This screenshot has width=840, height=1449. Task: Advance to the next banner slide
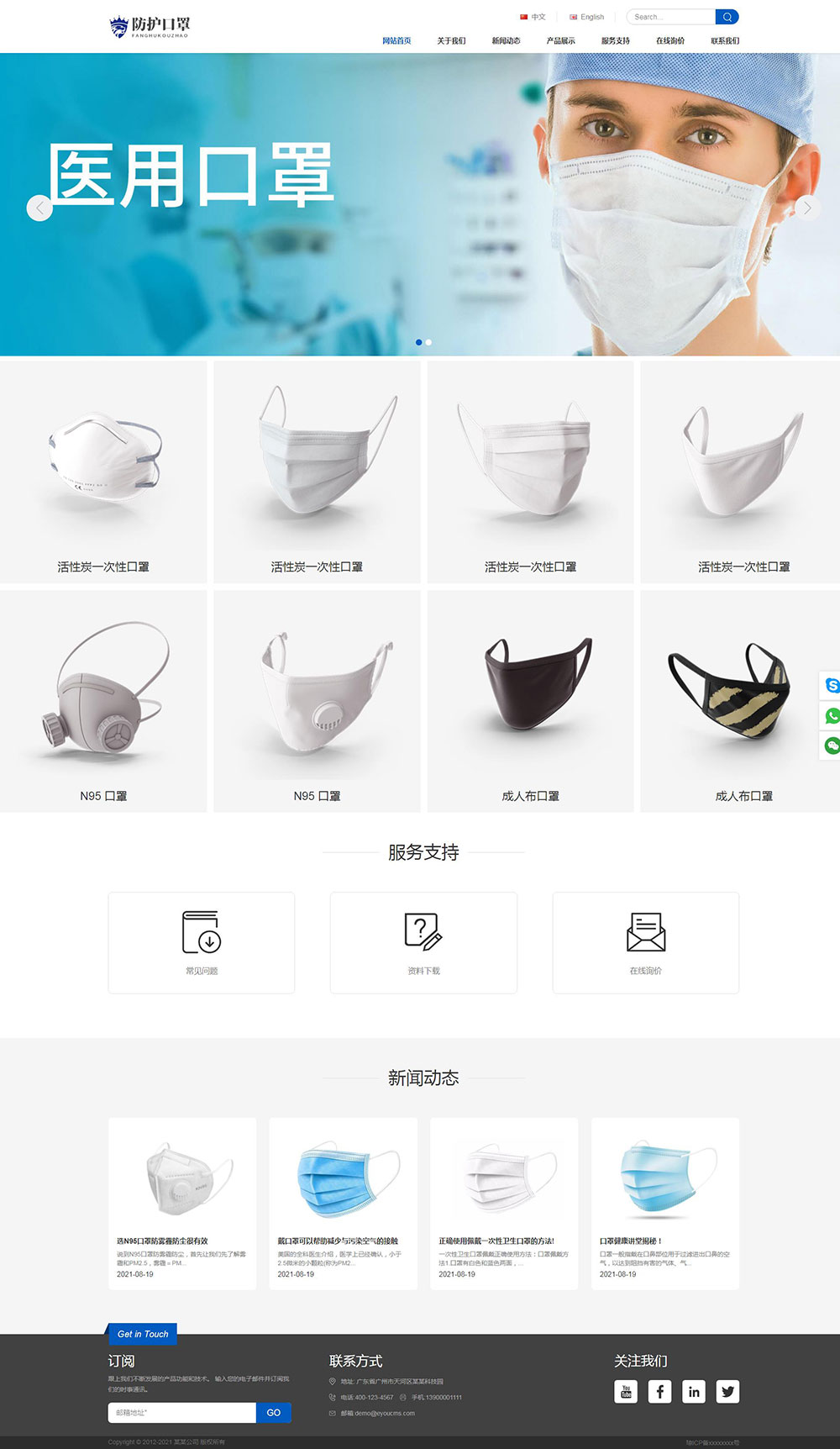[x=807, y=208]
